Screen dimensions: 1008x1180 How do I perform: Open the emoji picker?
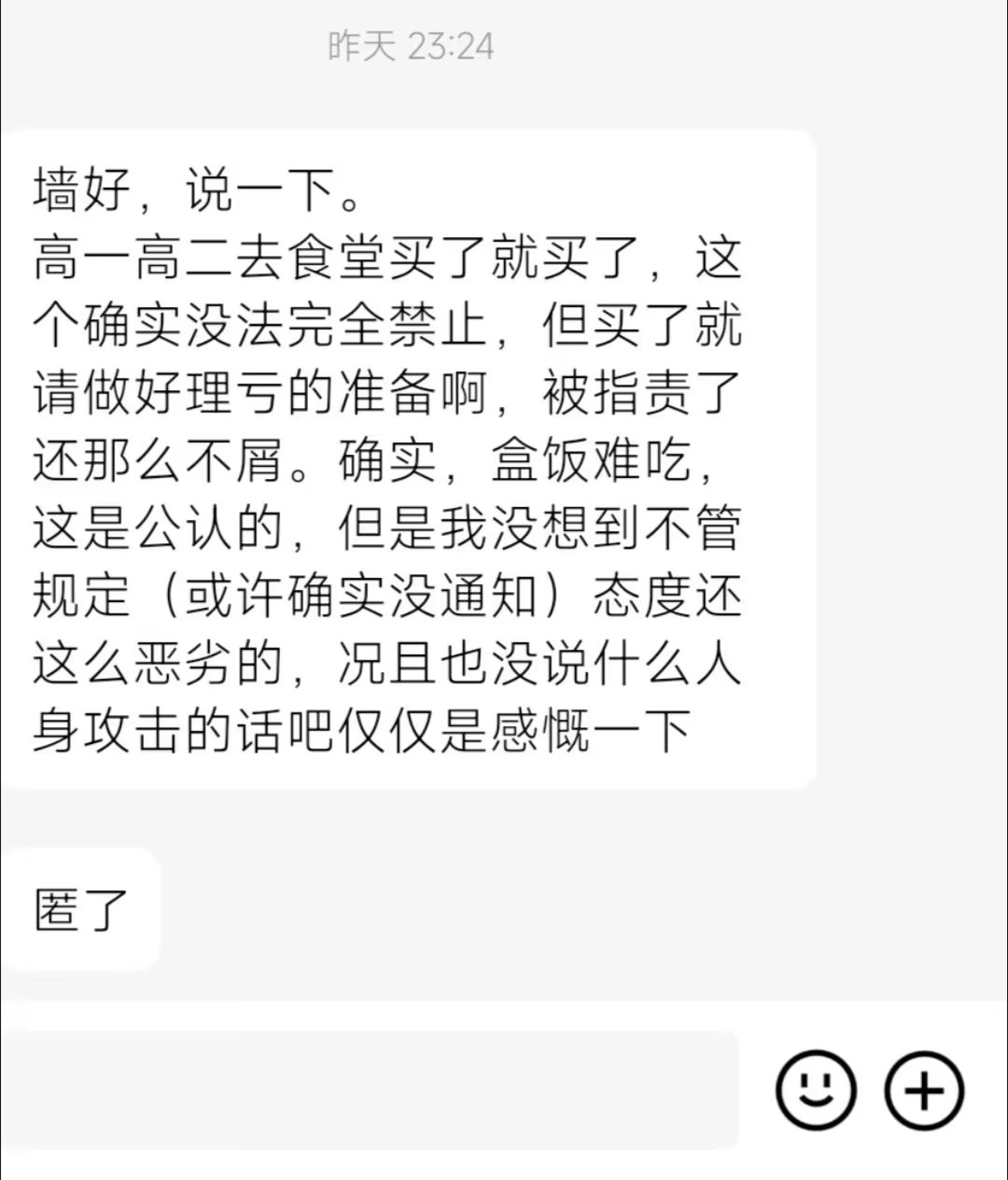(x=816, y=1089)
